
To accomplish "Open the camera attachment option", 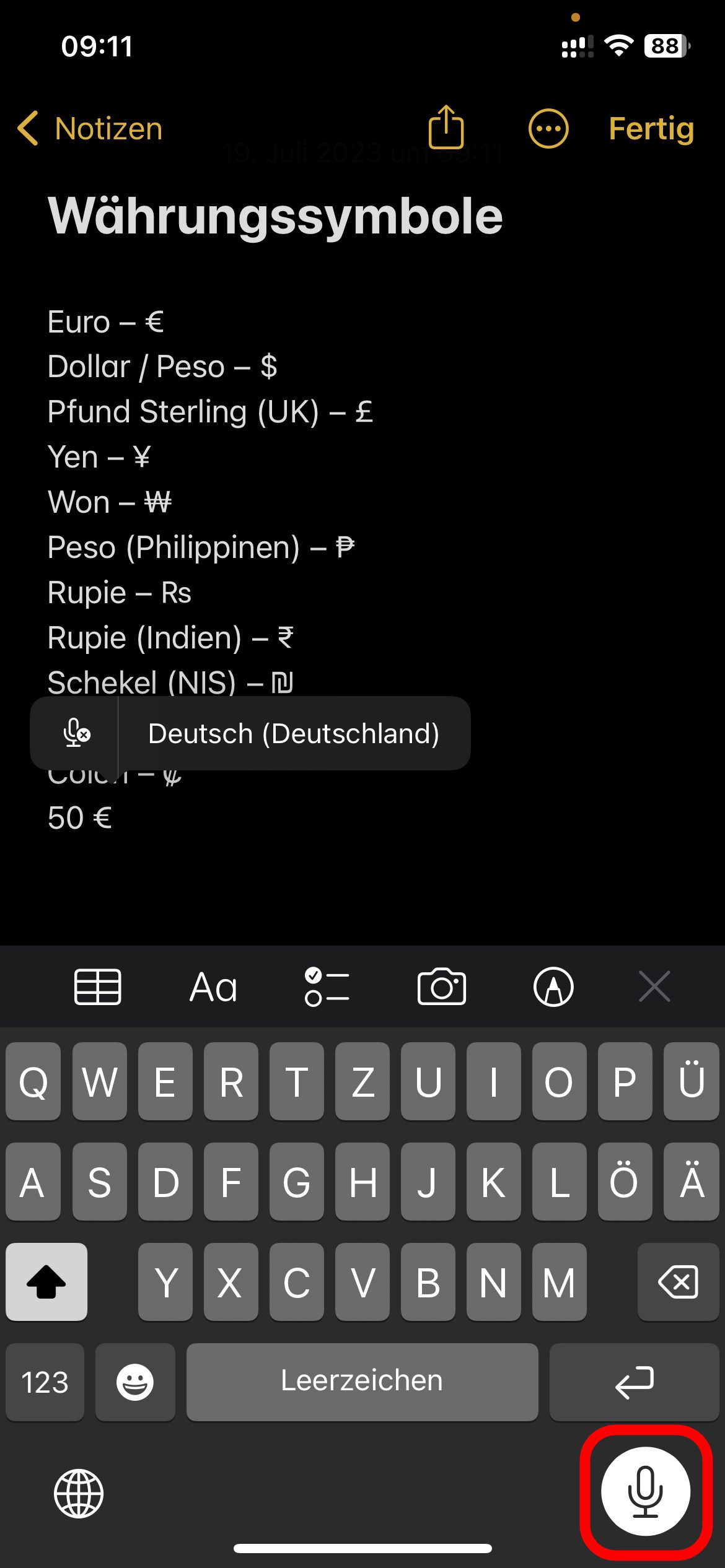I will (x=442, y=986).
